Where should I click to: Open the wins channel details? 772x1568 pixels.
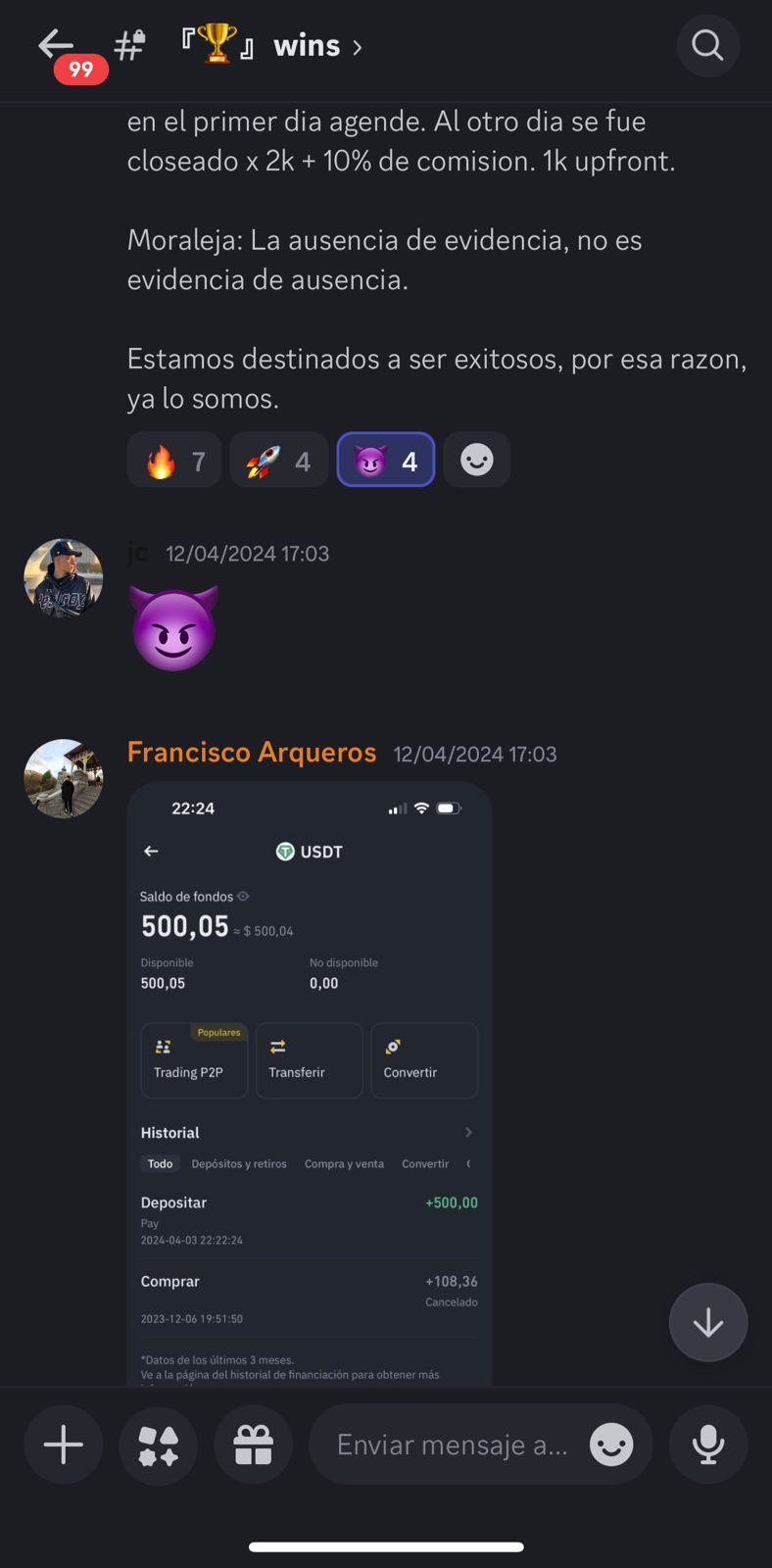tap(306, 46)
